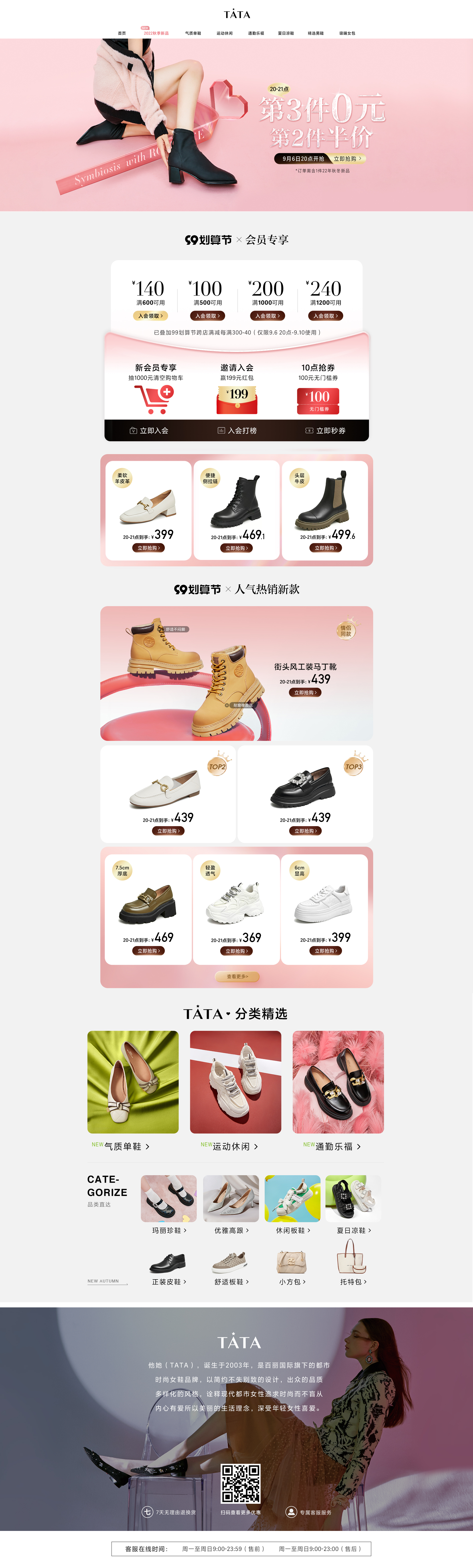Tap 立即入会 to join membership
Viewport: 473px width, 1568px height.
click(149, 430)
